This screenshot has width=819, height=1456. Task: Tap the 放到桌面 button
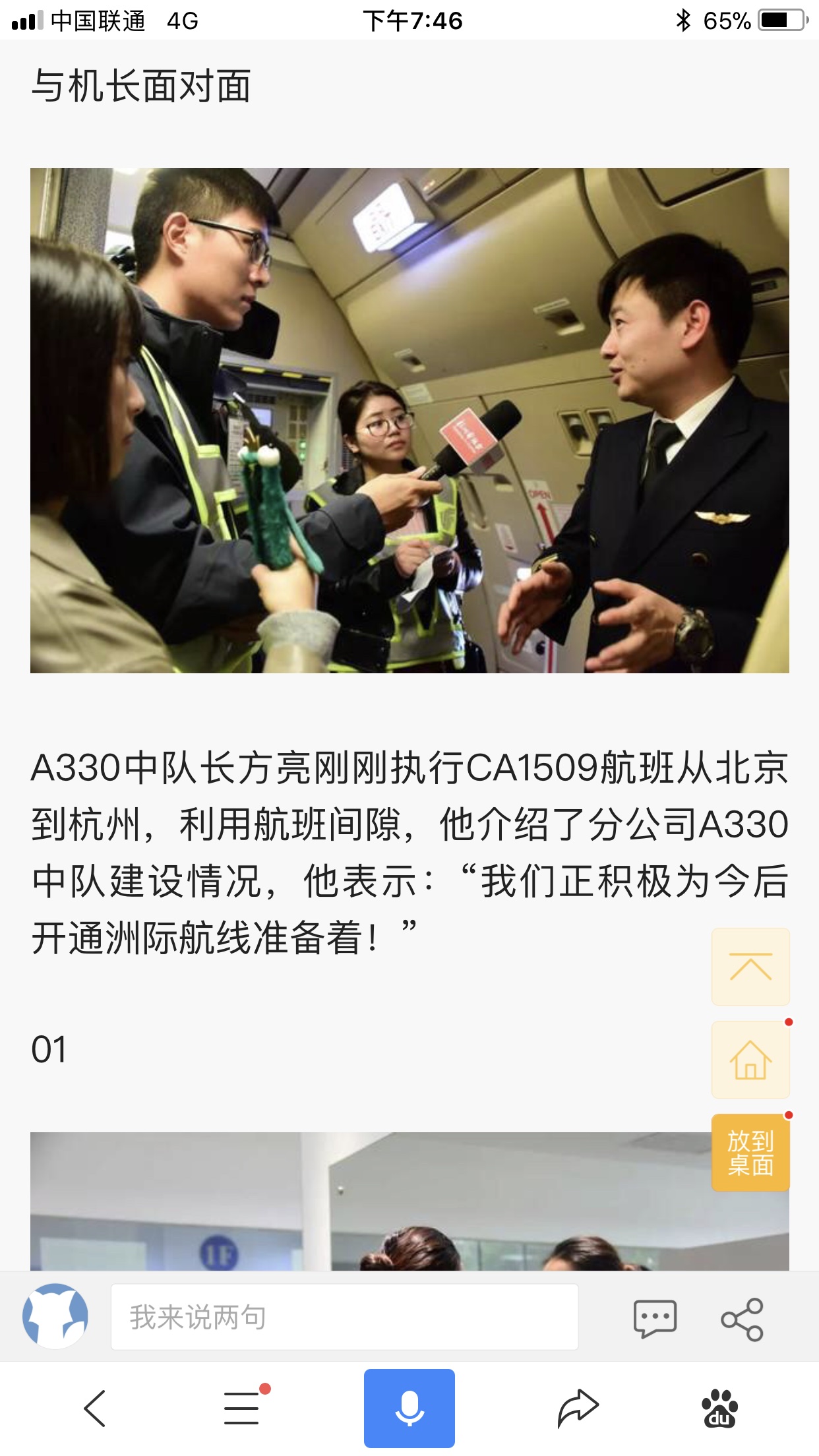(750, 1153)
